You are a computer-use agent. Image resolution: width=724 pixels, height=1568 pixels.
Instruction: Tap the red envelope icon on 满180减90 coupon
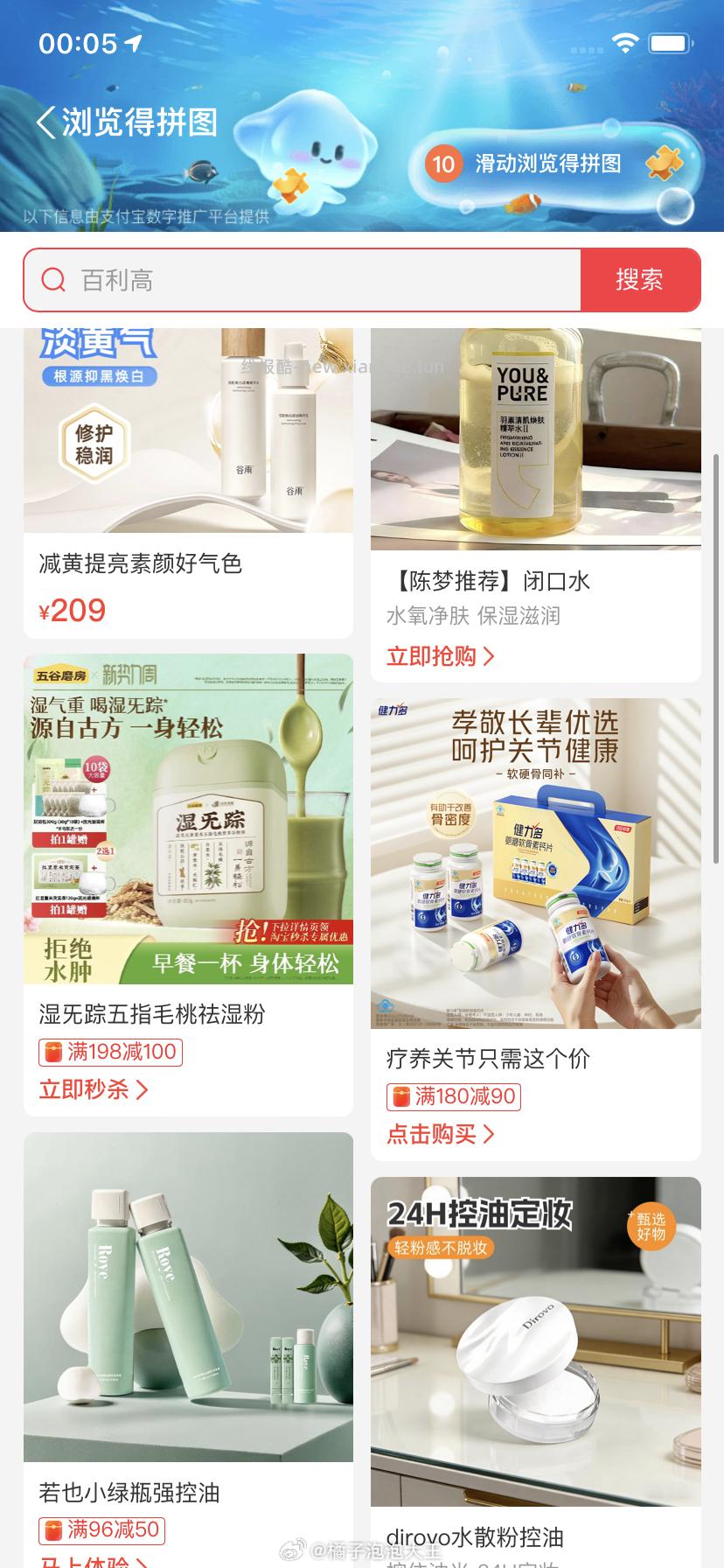point(400,1096)
